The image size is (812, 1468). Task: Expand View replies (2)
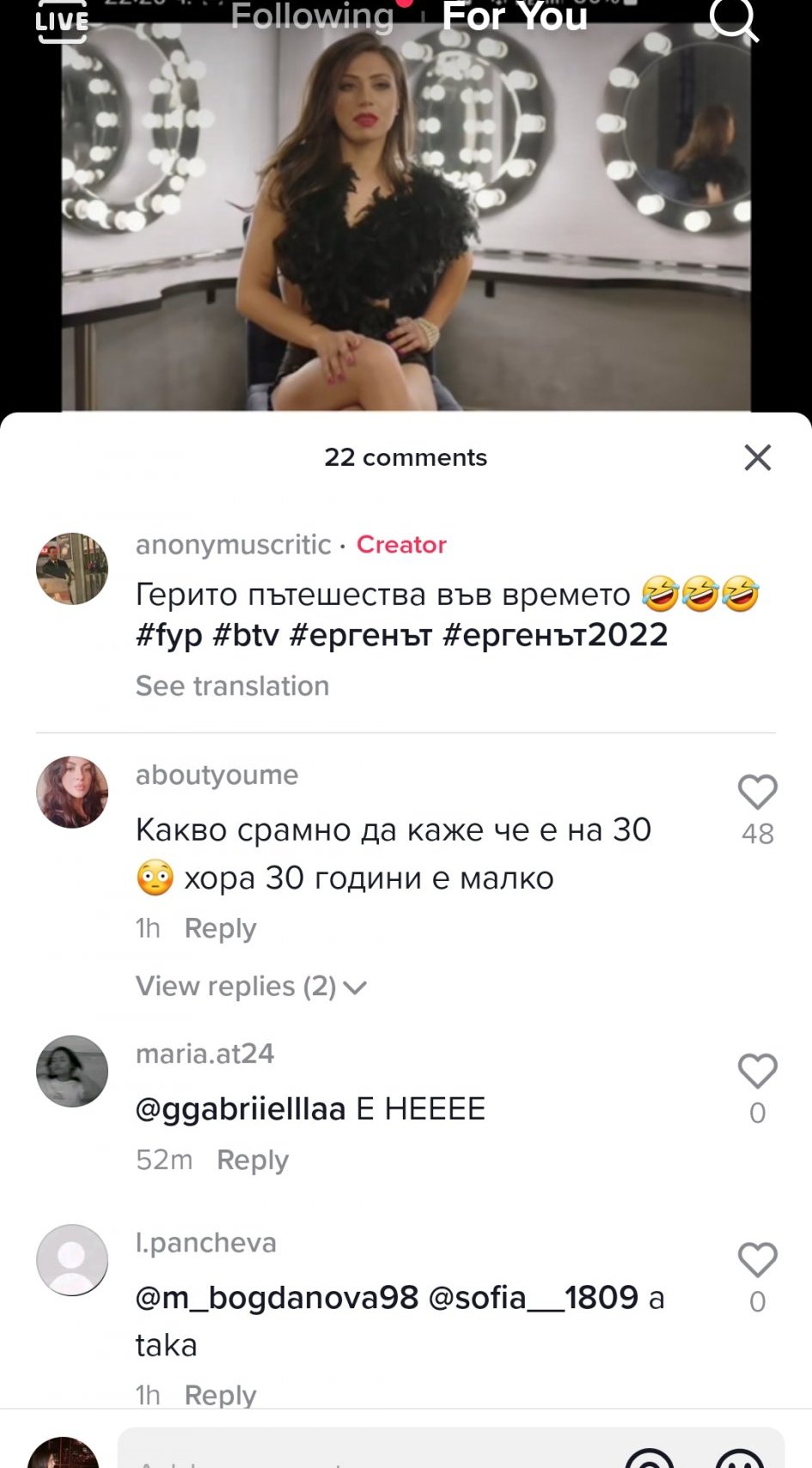pyautogui.click(x=250, y=986)
